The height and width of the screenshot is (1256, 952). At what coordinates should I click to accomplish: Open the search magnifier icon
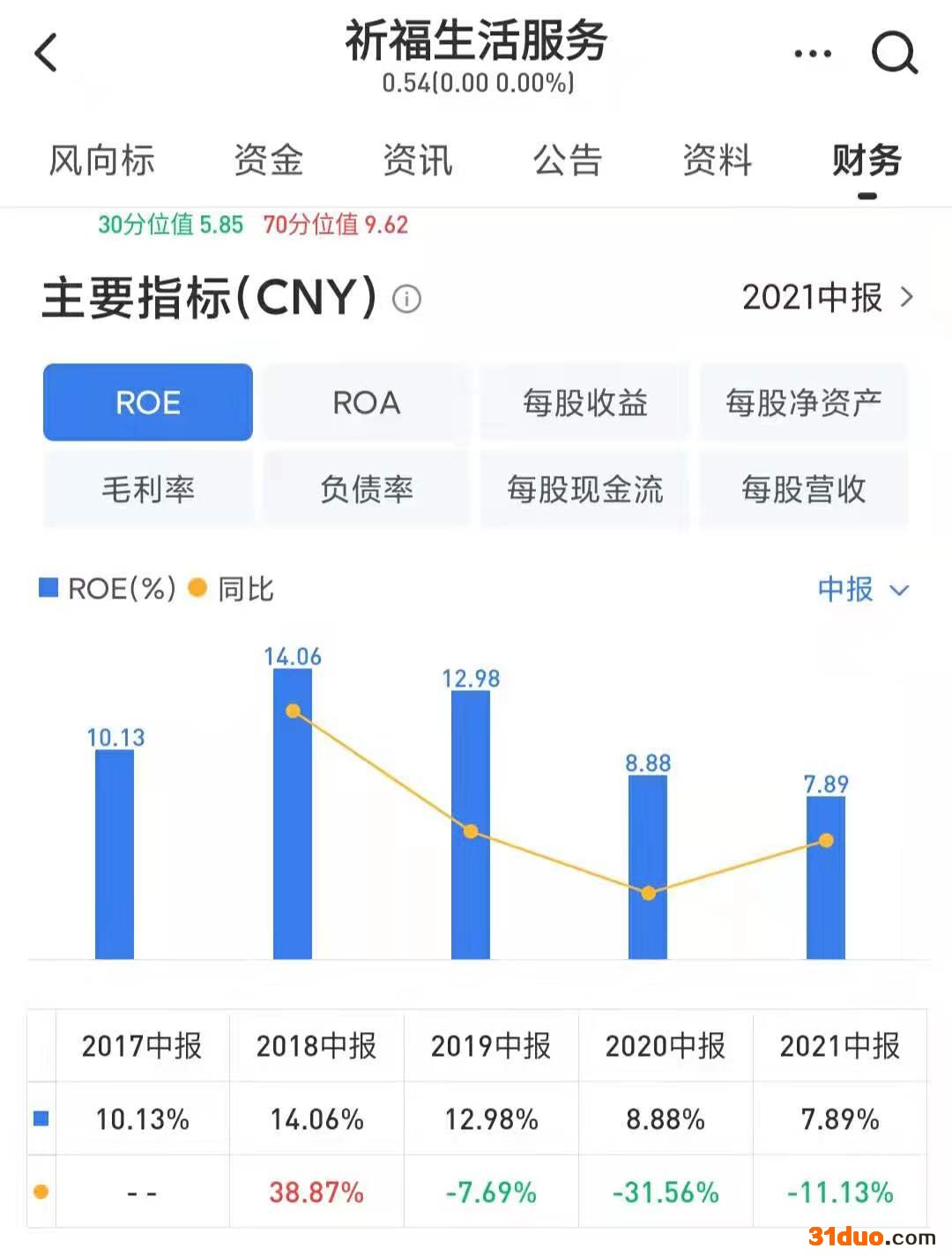894,54
